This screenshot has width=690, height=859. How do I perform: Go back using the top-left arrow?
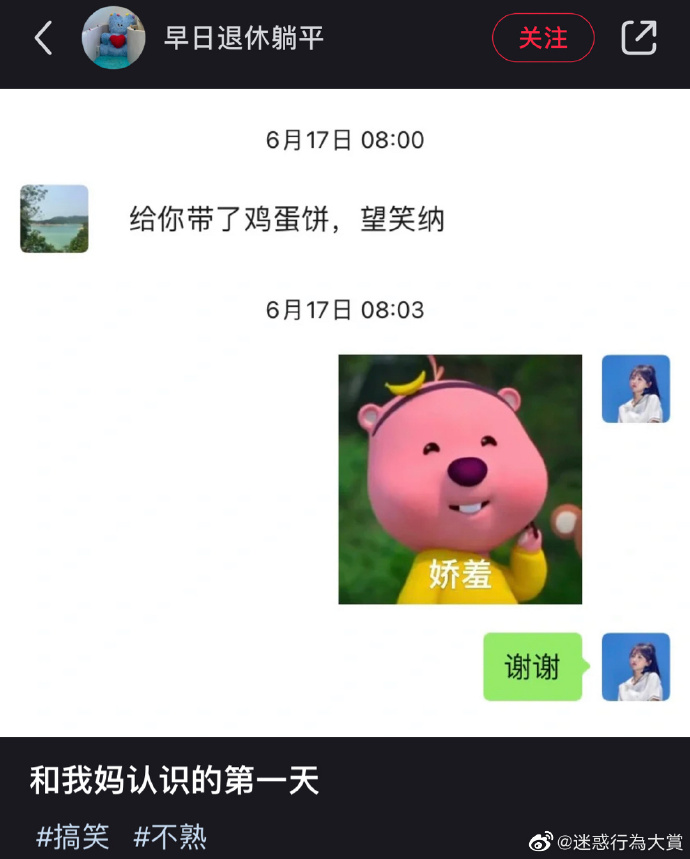[x=43, y=39]
